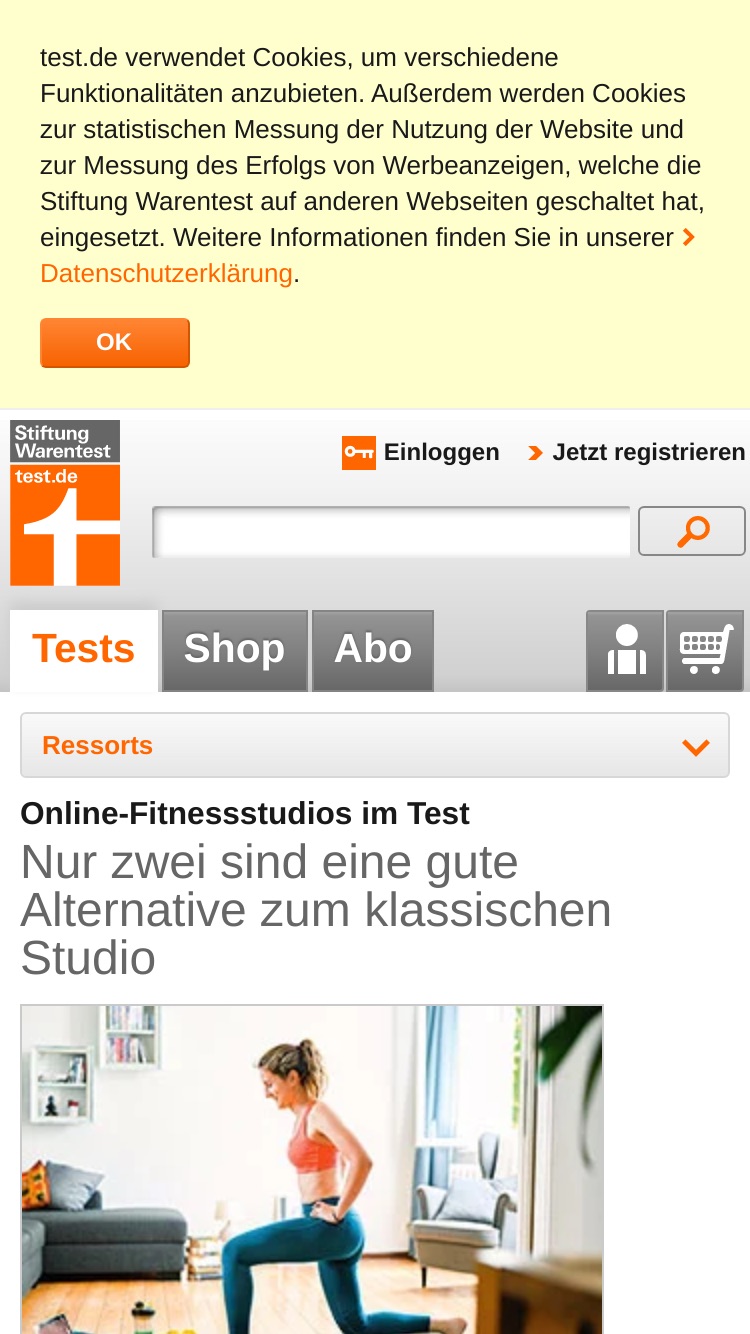Tap the magnifier search button

692,531
